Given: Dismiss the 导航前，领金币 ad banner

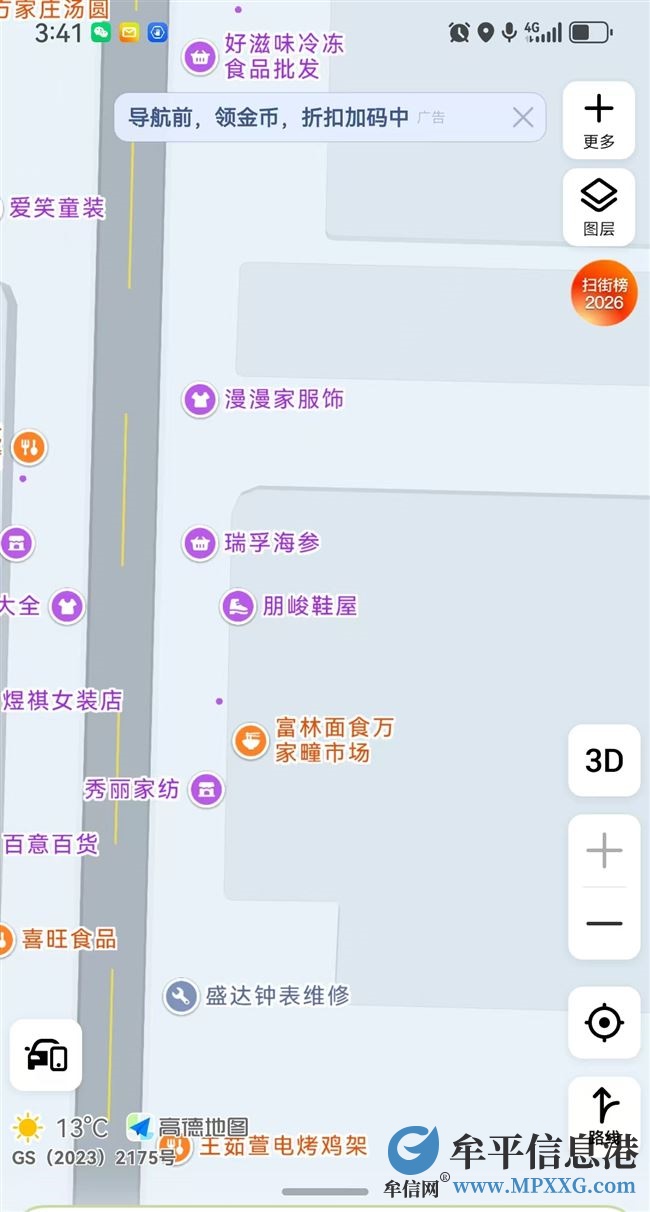Looking at the screenshot, I should (x=522, y=118).
